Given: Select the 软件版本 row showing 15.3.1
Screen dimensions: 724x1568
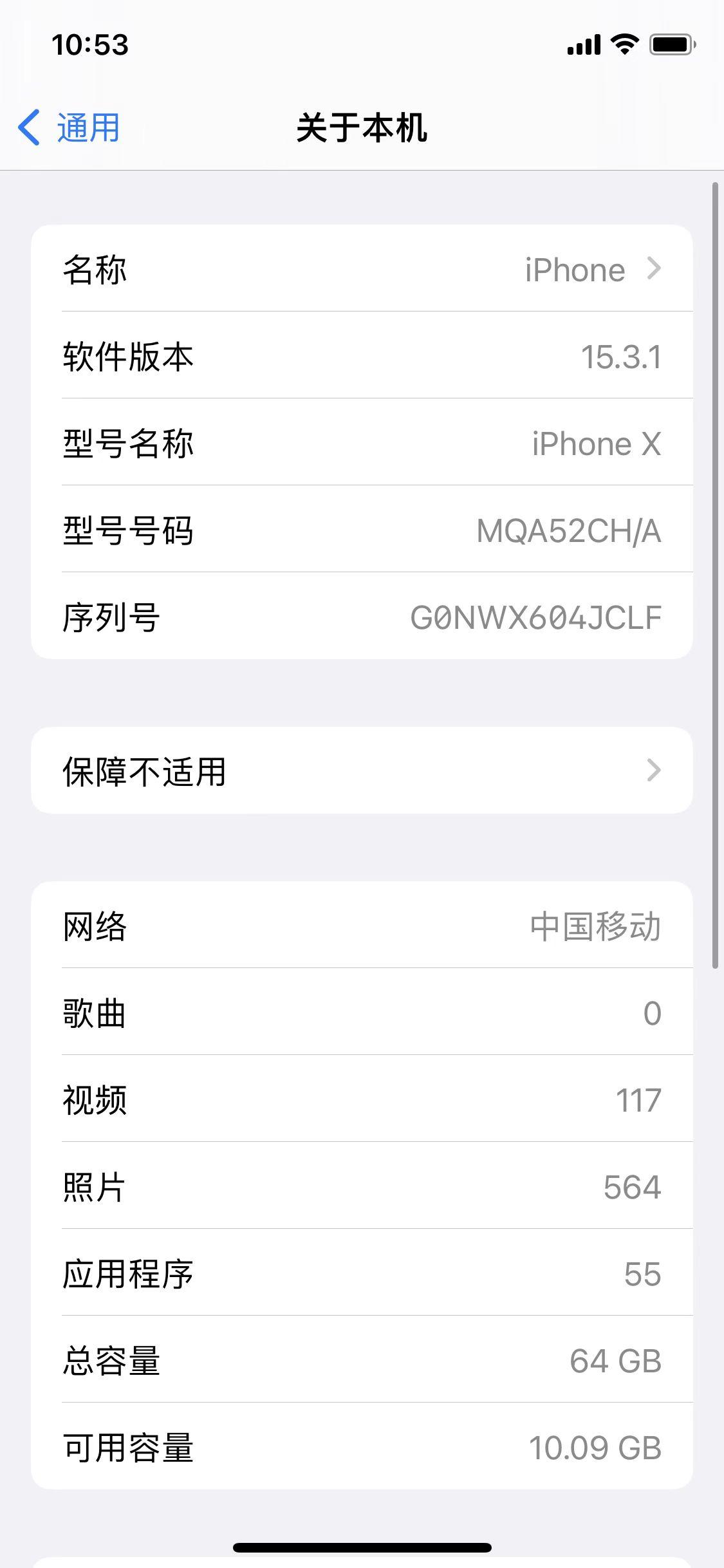Looking at the screenshot, I should point(360,356).
